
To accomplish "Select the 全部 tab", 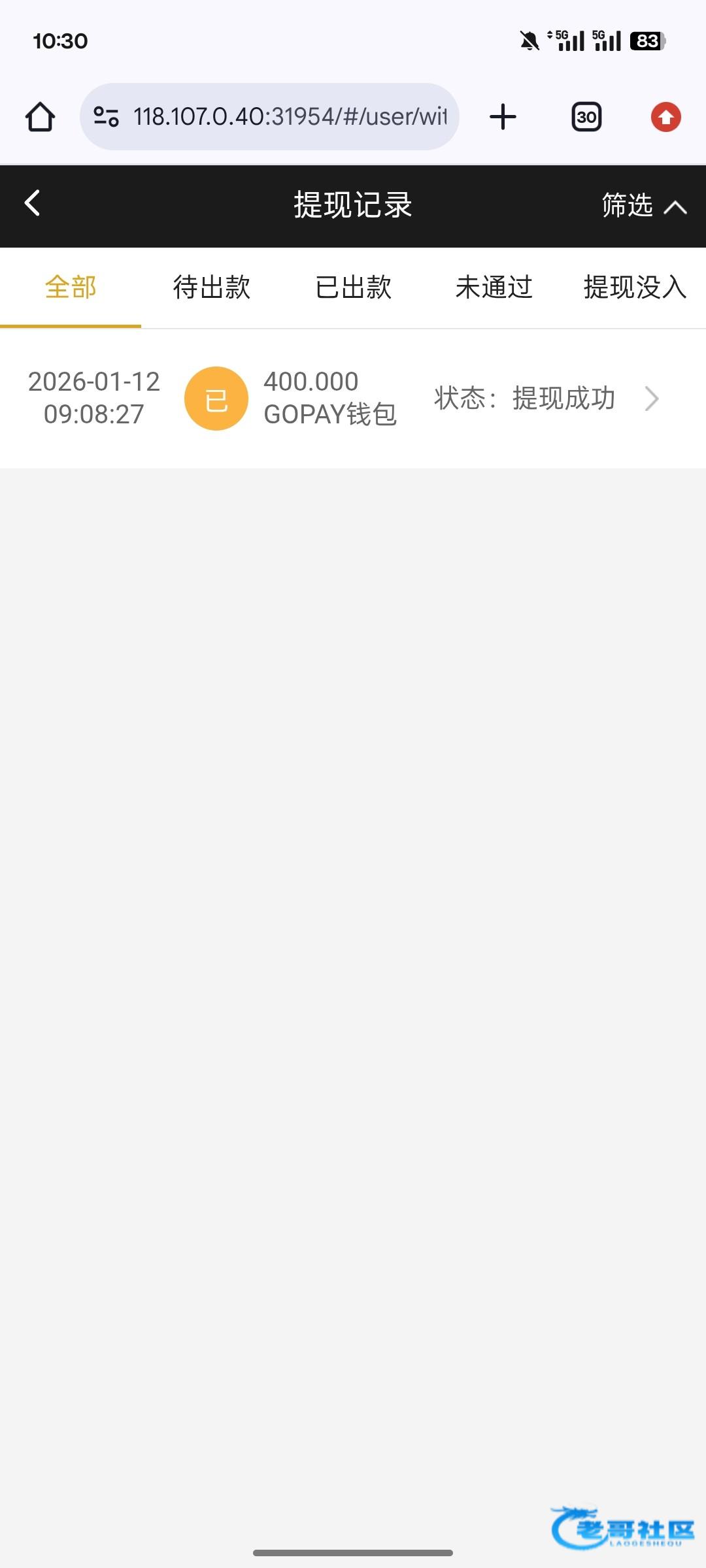I will [x=71, y=287].
